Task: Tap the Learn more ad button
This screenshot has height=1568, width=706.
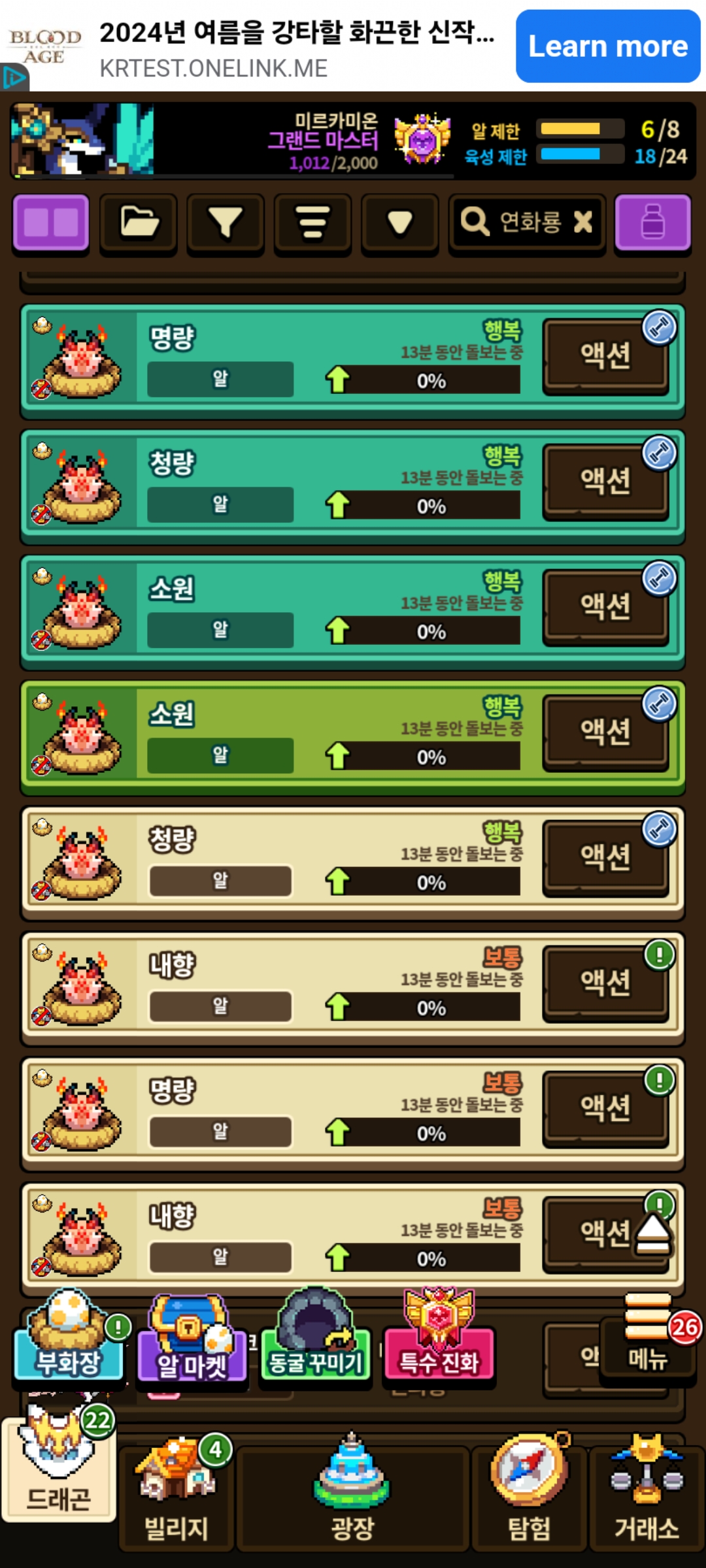Action: click(607, 46)
